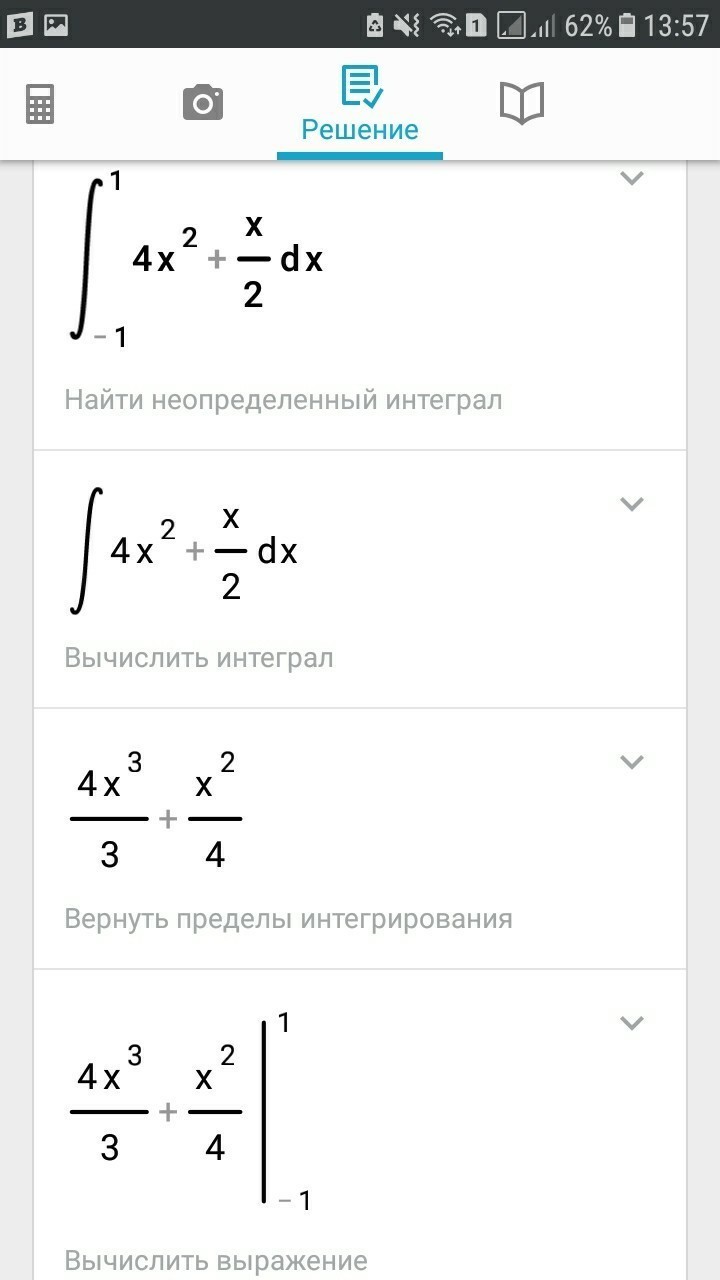Screen dimensions: 720x1280
Task: Select the Решение tab
Action: [360, 105]
